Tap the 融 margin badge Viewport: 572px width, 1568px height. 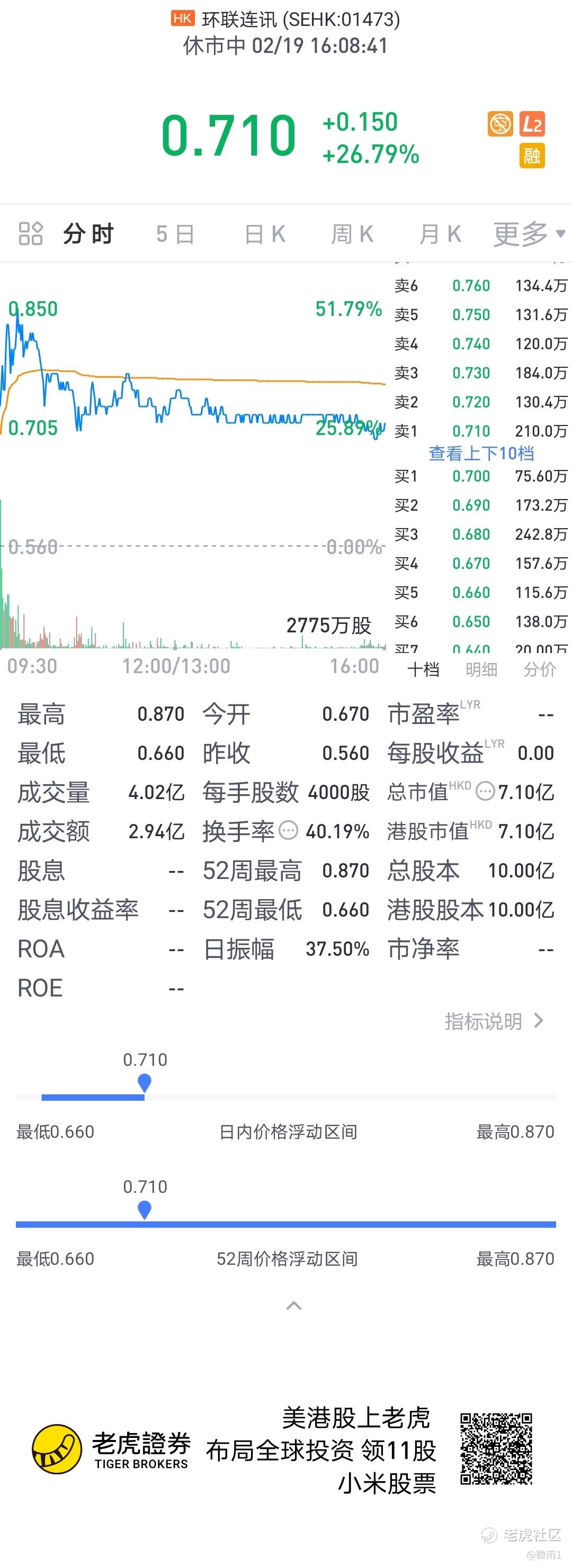click(x=532, y=157)
